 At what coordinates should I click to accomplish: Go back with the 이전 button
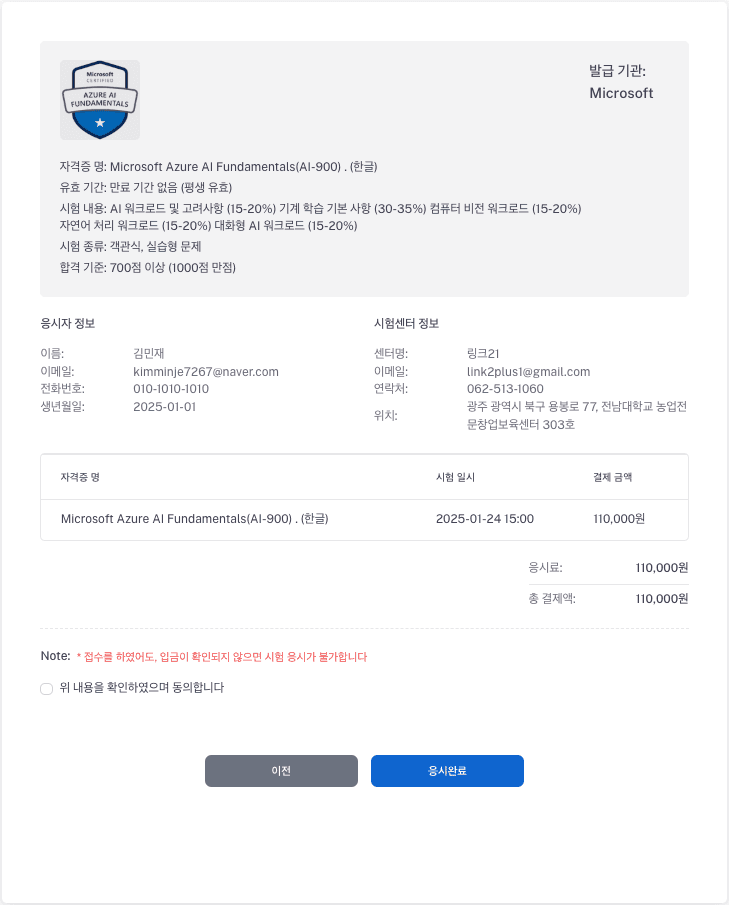281,771
